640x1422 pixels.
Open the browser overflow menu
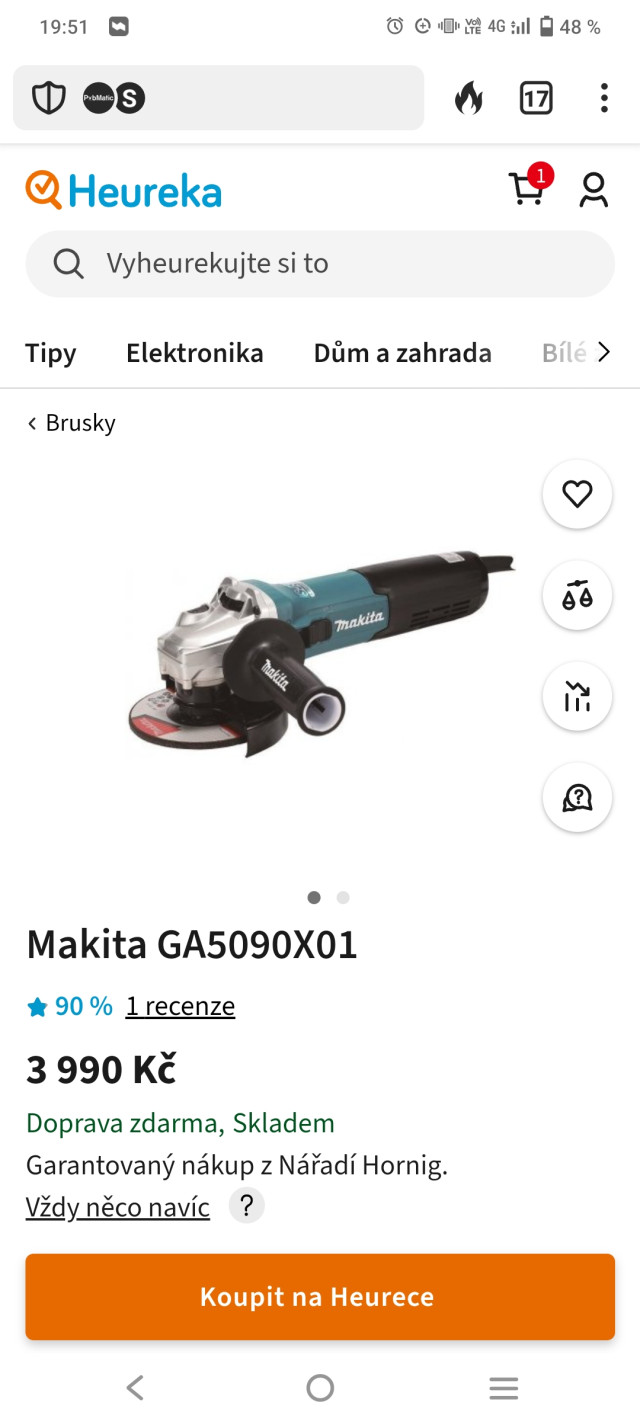(604, 98)
